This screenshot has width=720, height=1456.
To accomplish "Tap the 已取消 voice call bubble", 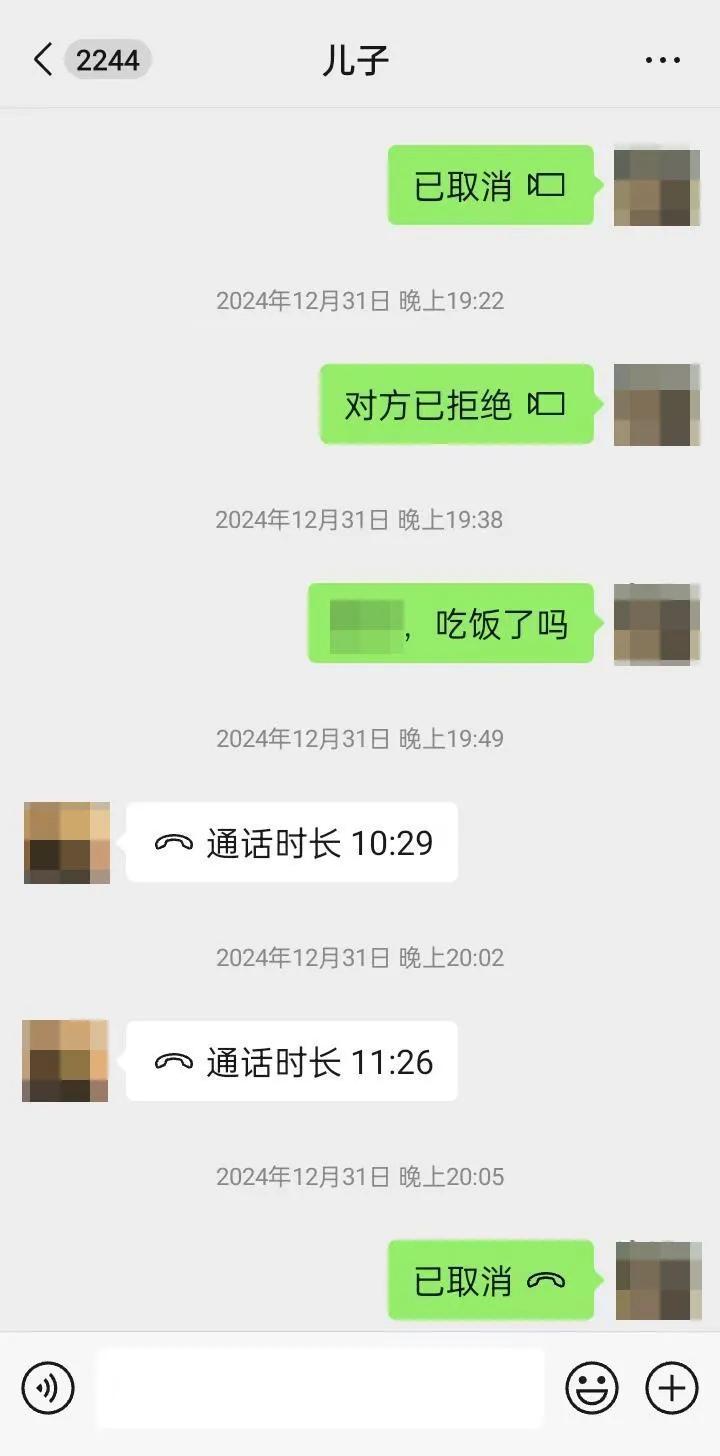I will [490, 1281].
